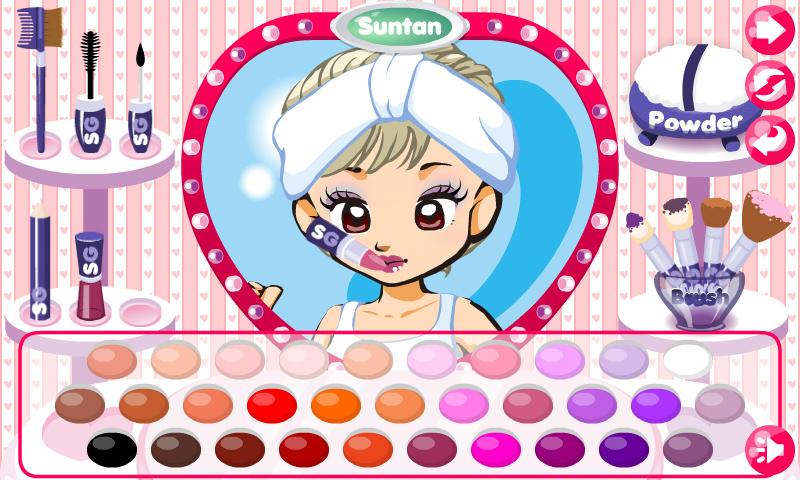Apply the bright red lip color

point(272,403)
